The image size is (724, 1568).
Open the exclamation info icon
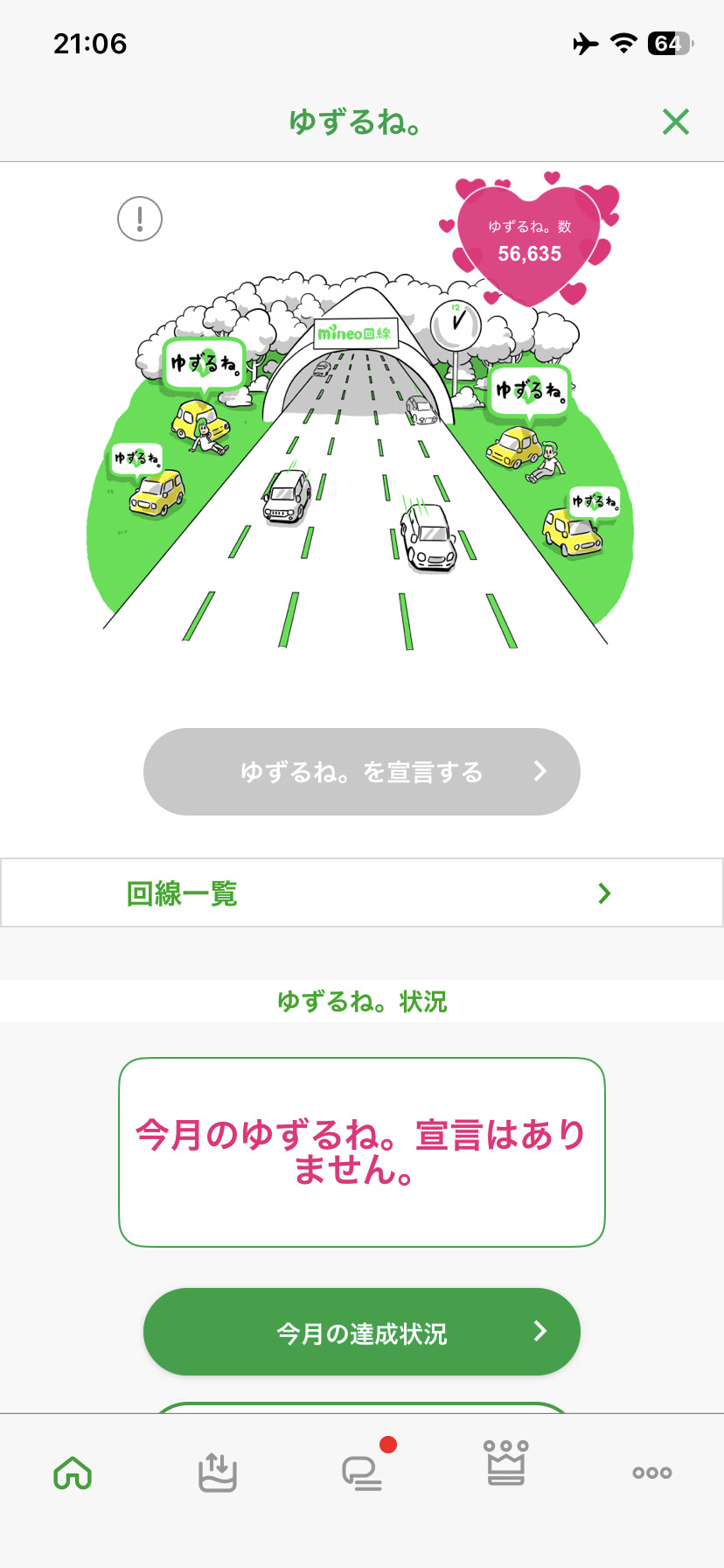click(140, 219)
